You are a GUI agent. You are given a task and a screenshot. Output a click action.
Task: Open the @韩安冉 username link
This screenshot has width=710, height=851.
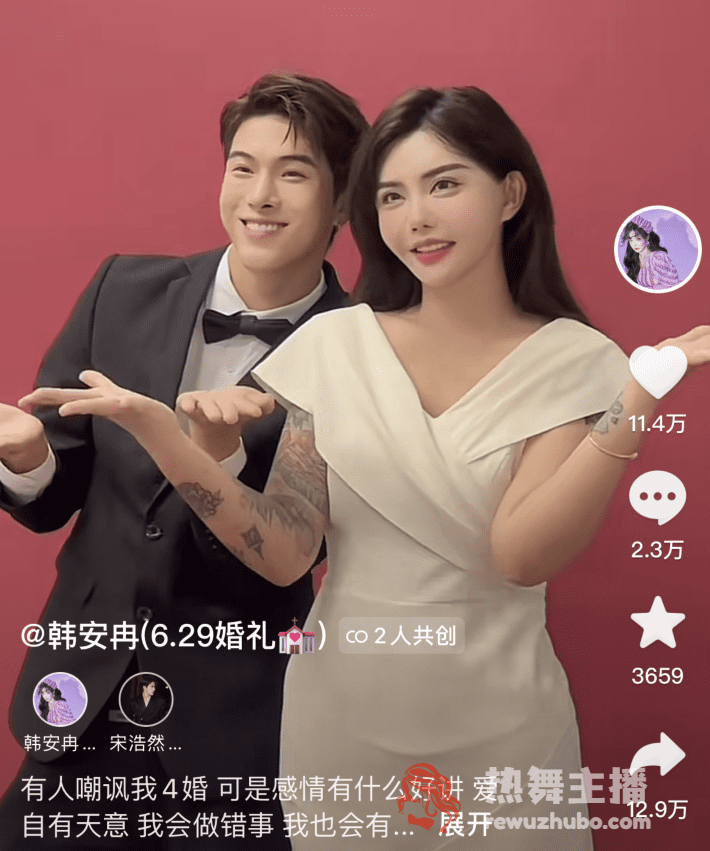[x=168, y=637]
